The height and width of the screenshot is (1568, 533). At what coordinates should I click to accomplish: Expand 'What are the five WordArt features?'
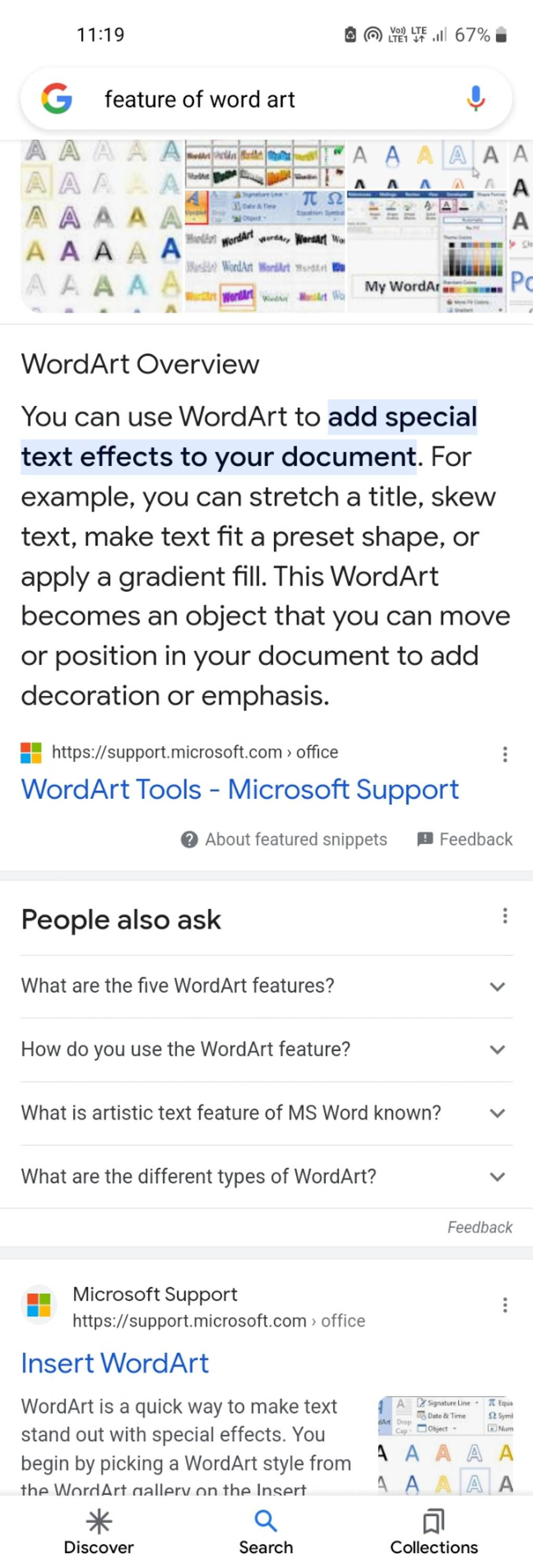(266, 986)
